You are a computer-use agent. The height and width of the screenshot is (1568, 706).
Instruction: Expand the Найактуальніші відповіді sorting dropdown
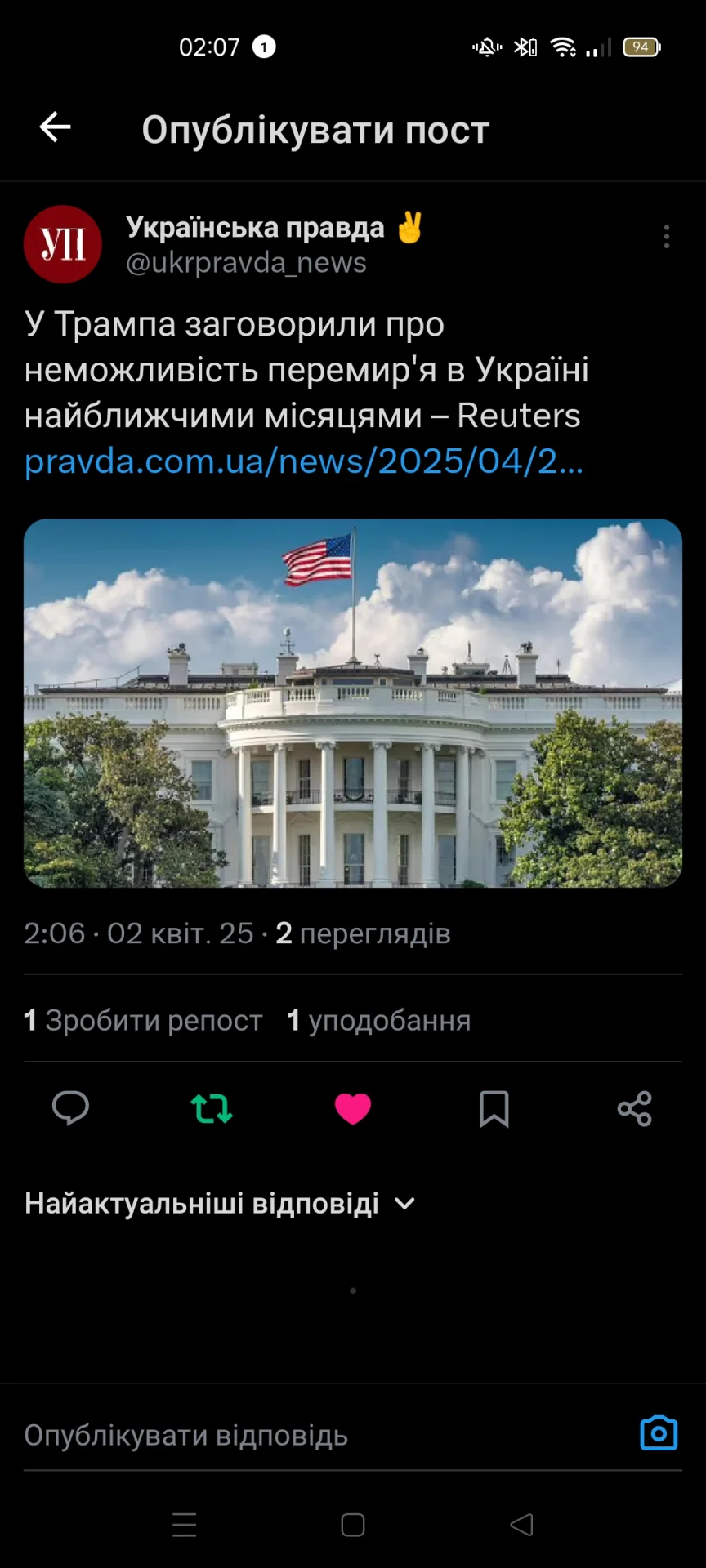click(x=221, y=1203)
